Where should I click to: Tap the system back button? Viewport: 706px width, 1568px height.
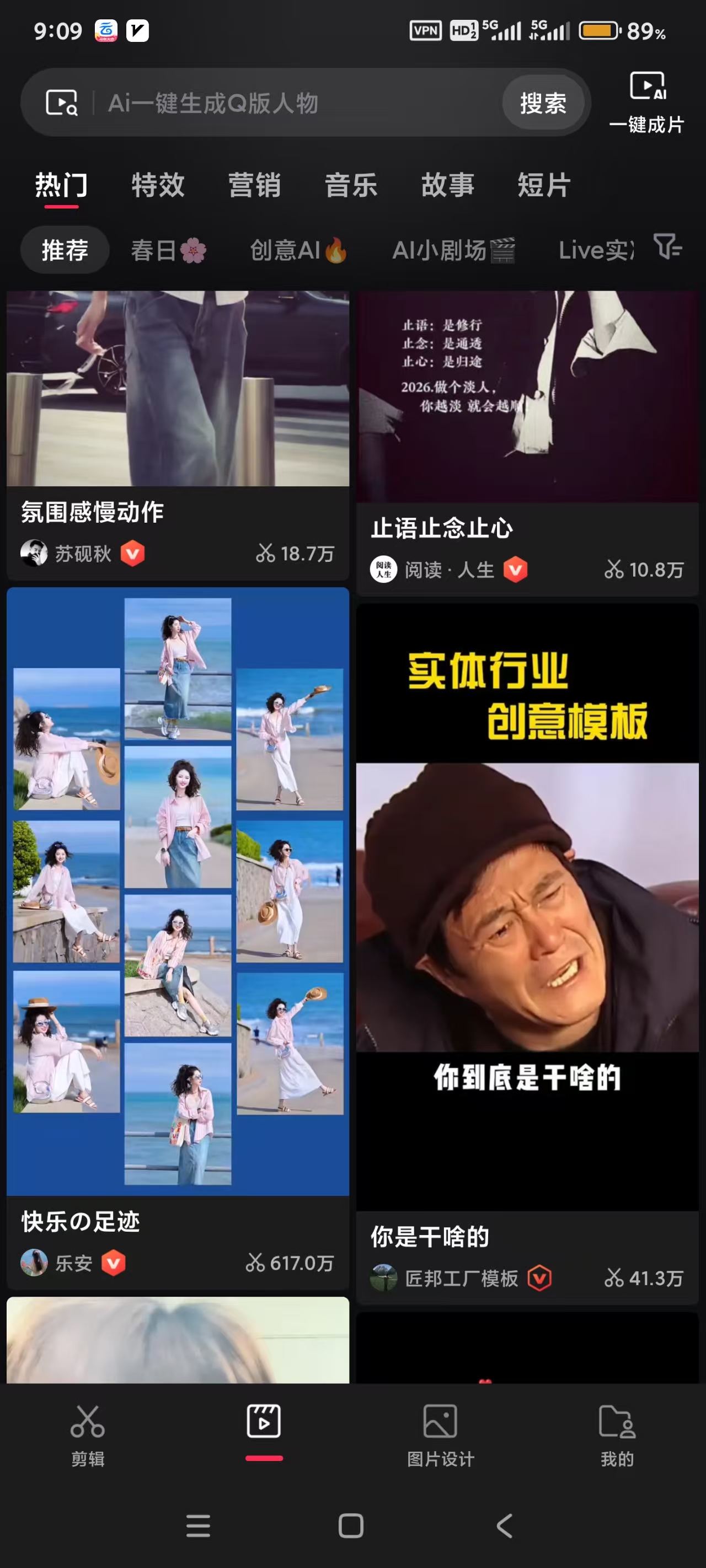point(504,1526)
